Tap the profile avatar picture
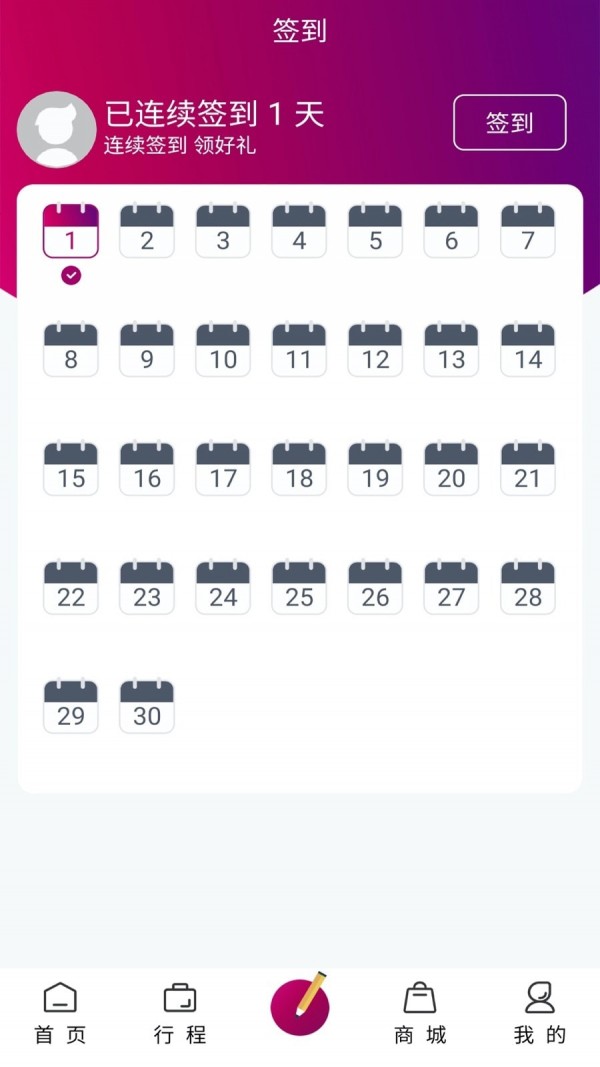This screenshot has height=1067, width=600. click(57, 130)
